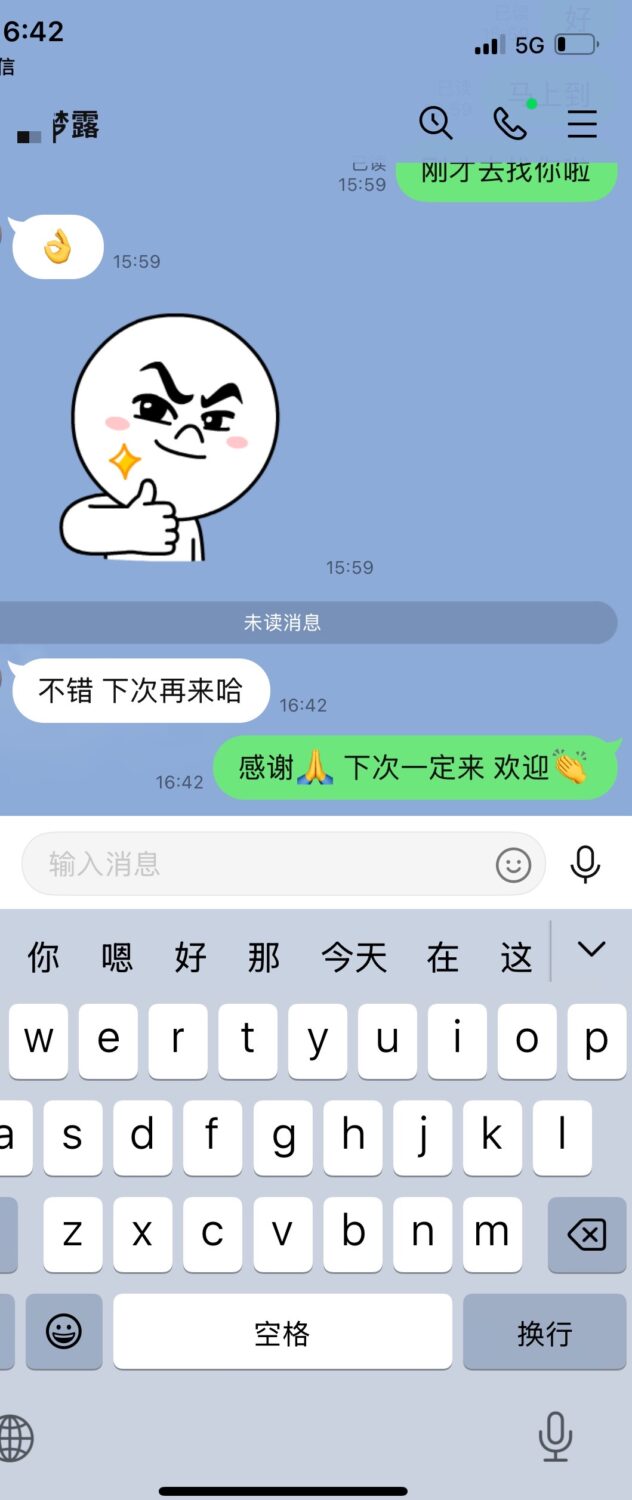This screenshot has width=632, height=1500.
Task: Start a voice call
Action: (510, 123)
